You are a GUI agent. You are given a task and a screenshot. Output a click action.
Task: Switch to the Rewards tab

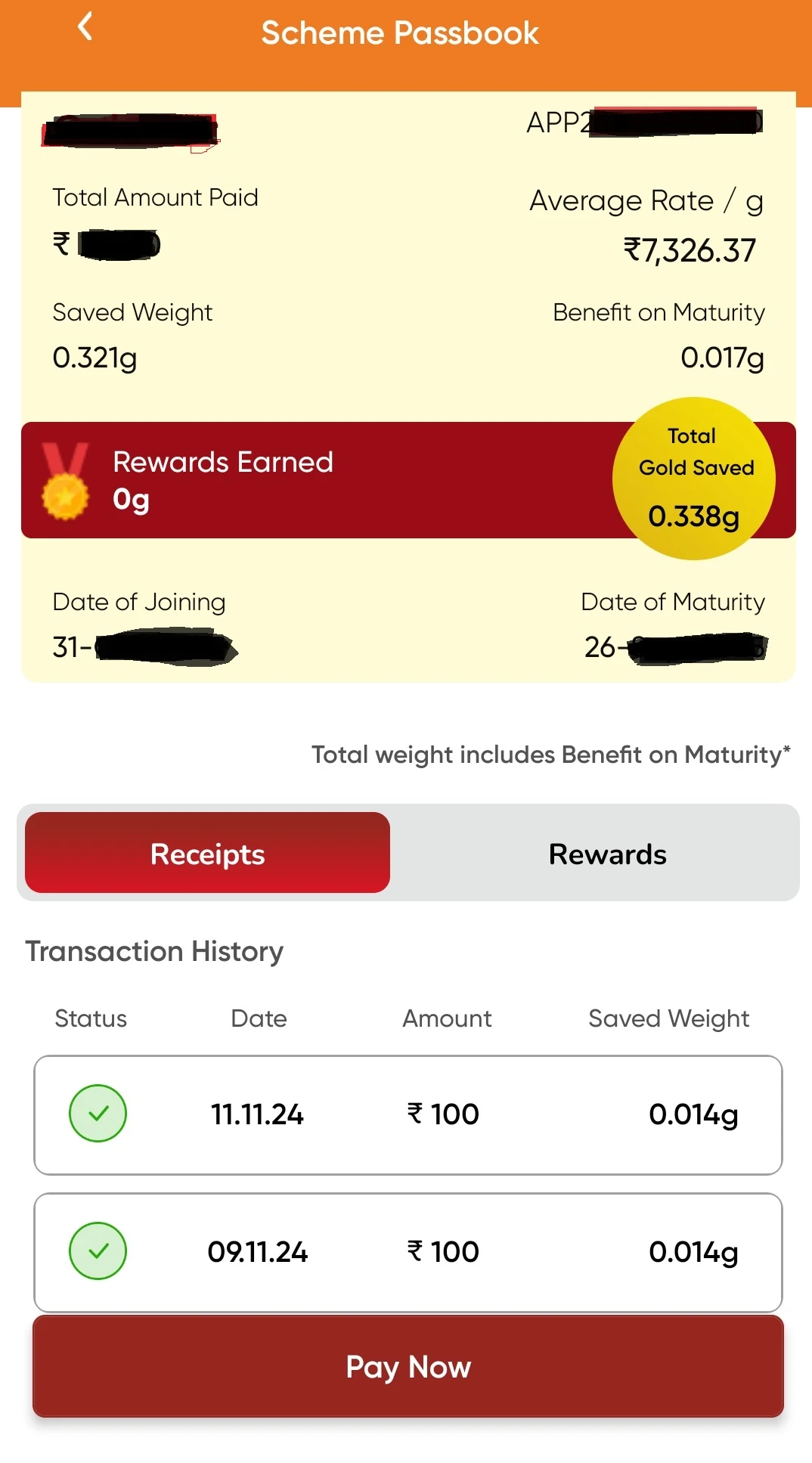(607, 854)
